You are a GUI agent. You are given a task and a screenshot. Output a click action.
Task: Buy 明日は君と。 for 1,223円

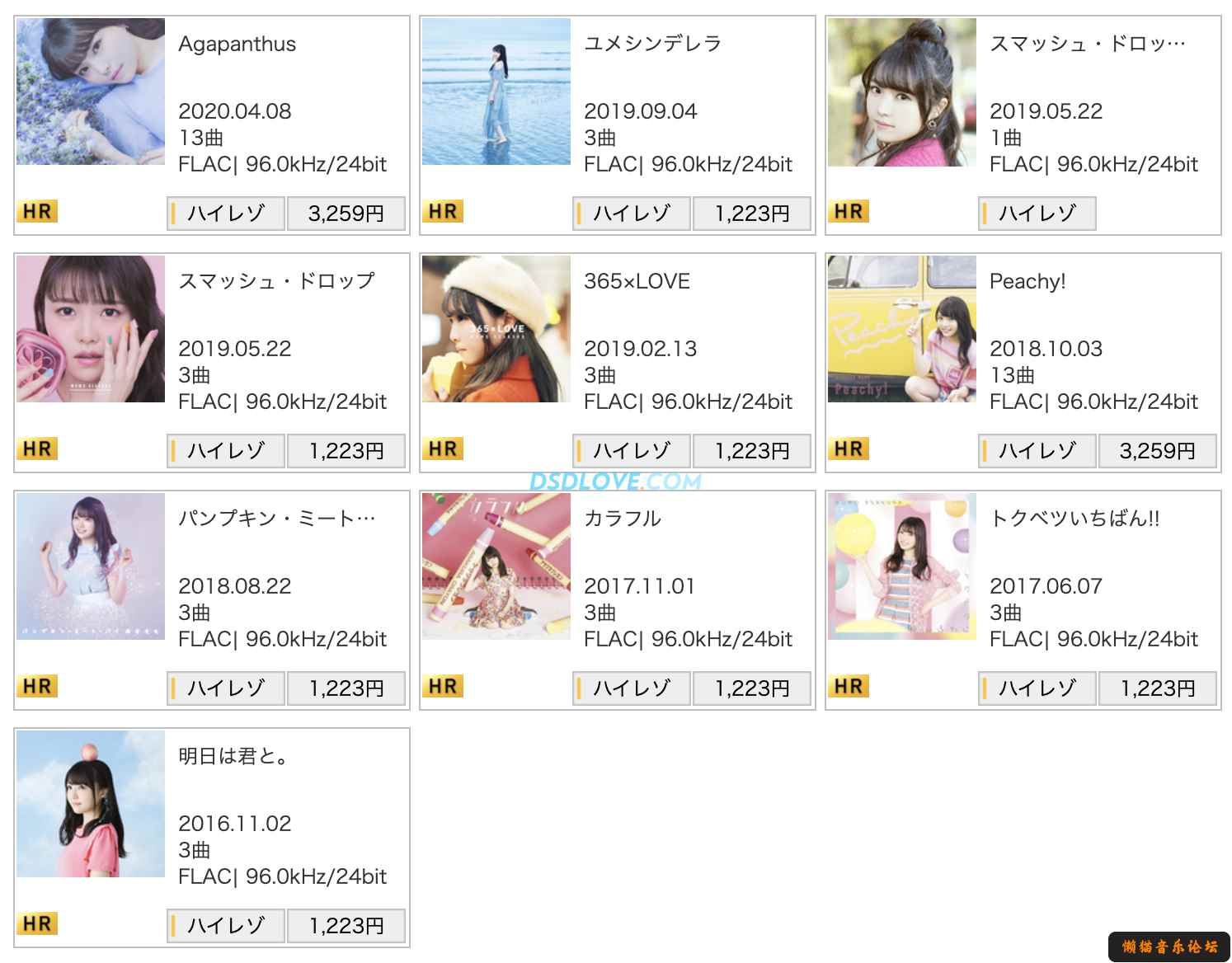pos(346,926)
